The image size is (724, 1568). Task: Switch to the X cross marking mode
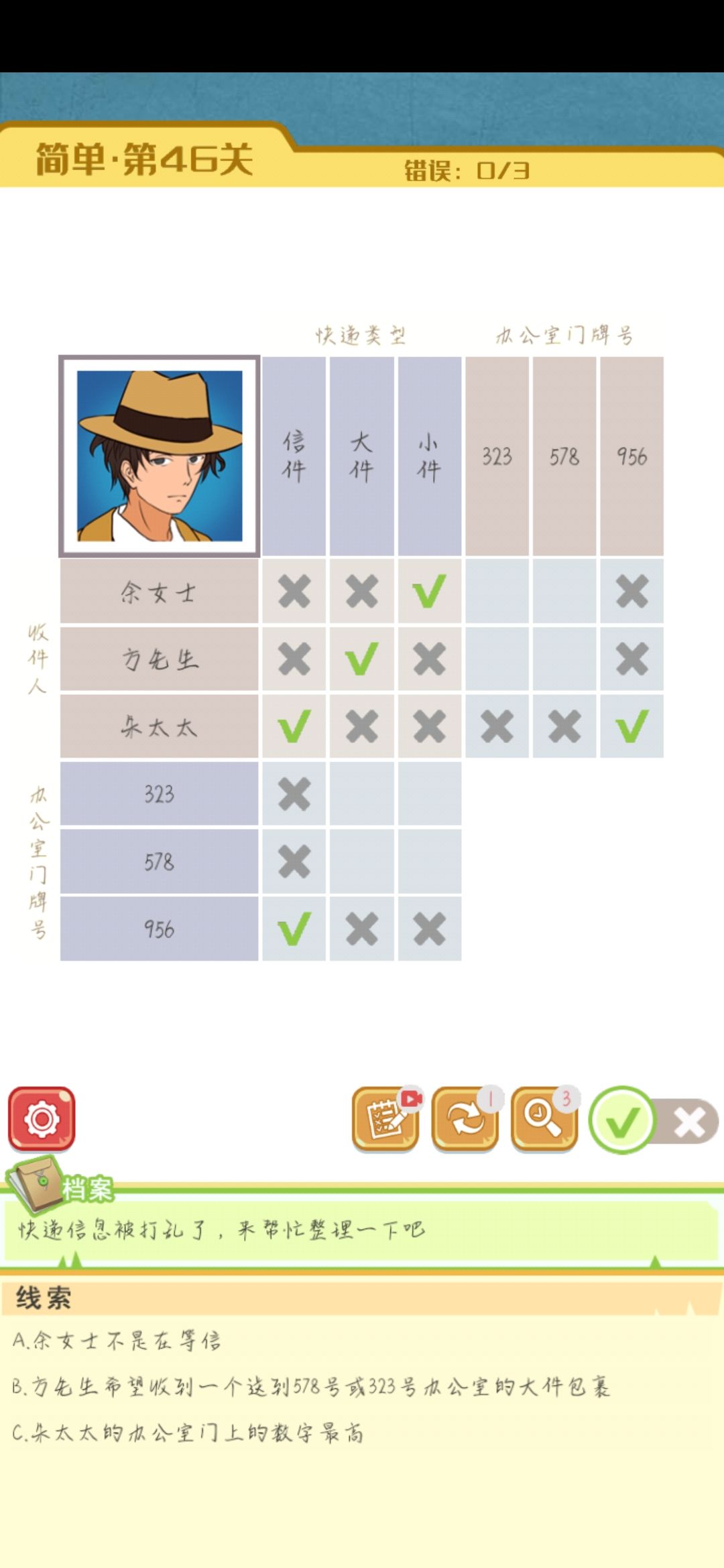[x=690, y=1121]
